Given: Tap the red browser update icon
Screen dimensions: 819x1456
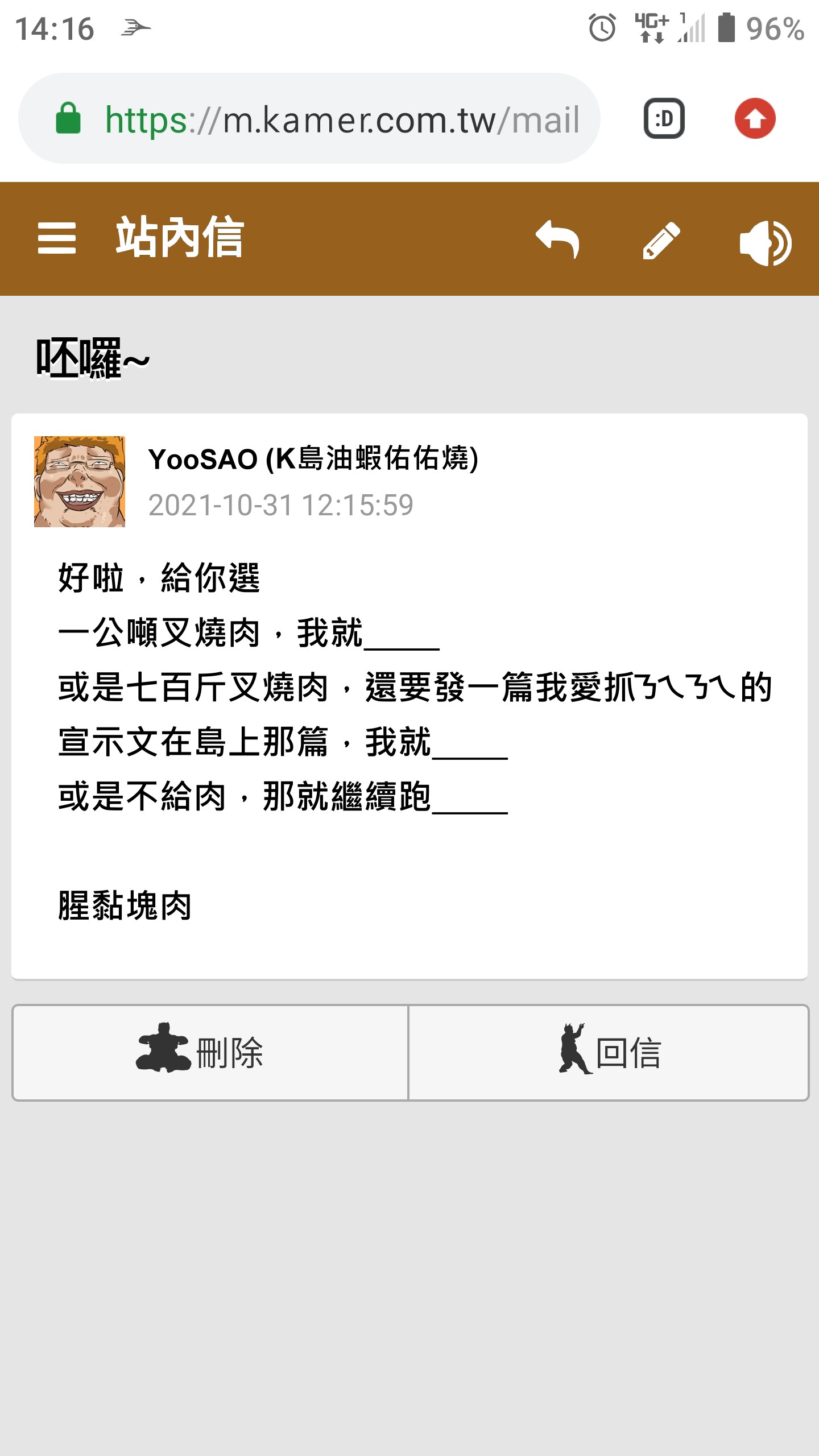Looking at the screenshot, I should (x=755, y=118).
